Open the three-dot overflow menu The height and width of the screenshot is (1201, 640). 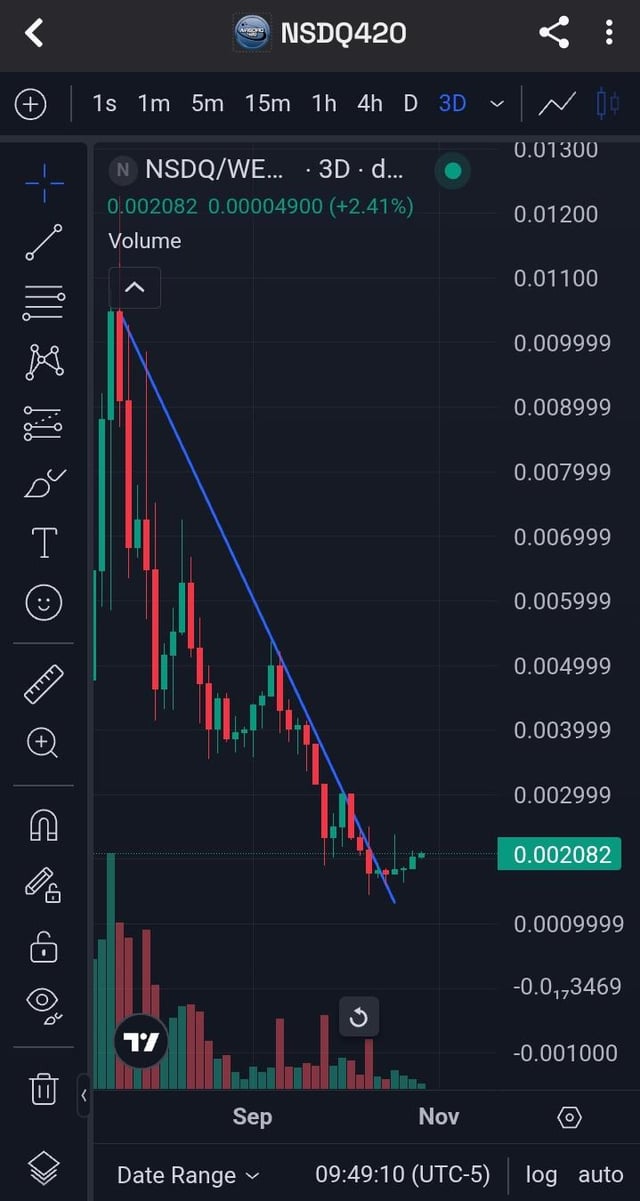click(x=608, y=33)
